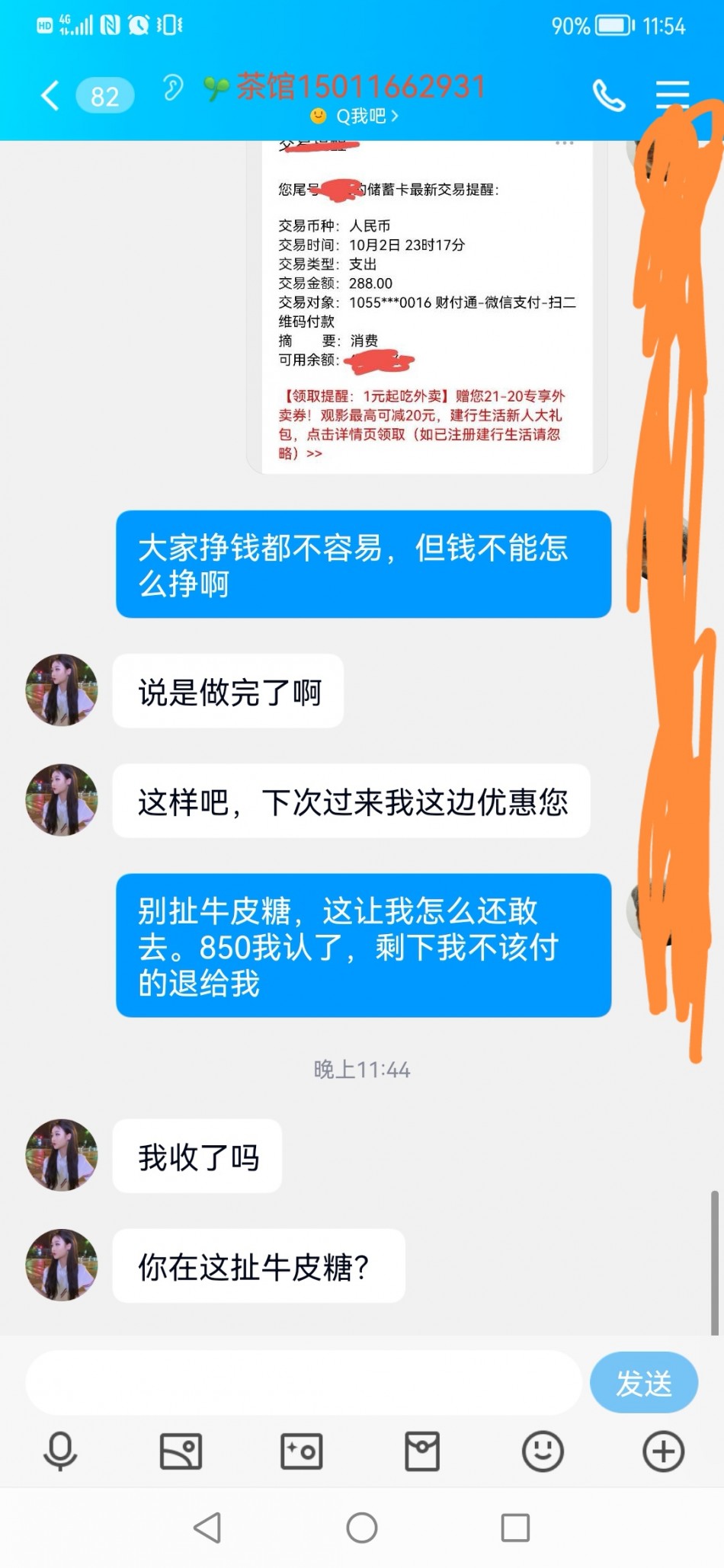724x1568 pixels.
Task: Open the camera capture tool
Action: [x=302, y=1451]
